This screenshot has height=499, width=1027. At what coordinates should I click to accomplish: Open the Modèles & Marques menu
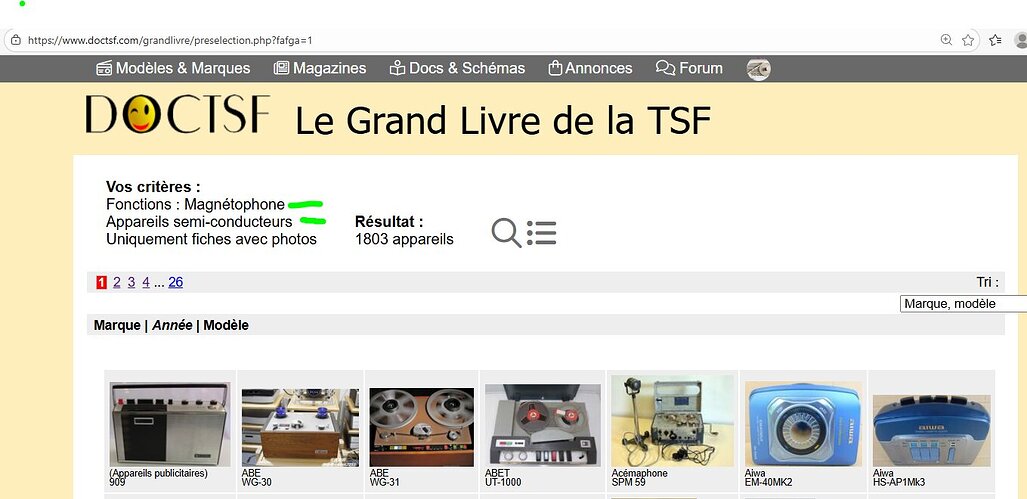coord(173,68)
